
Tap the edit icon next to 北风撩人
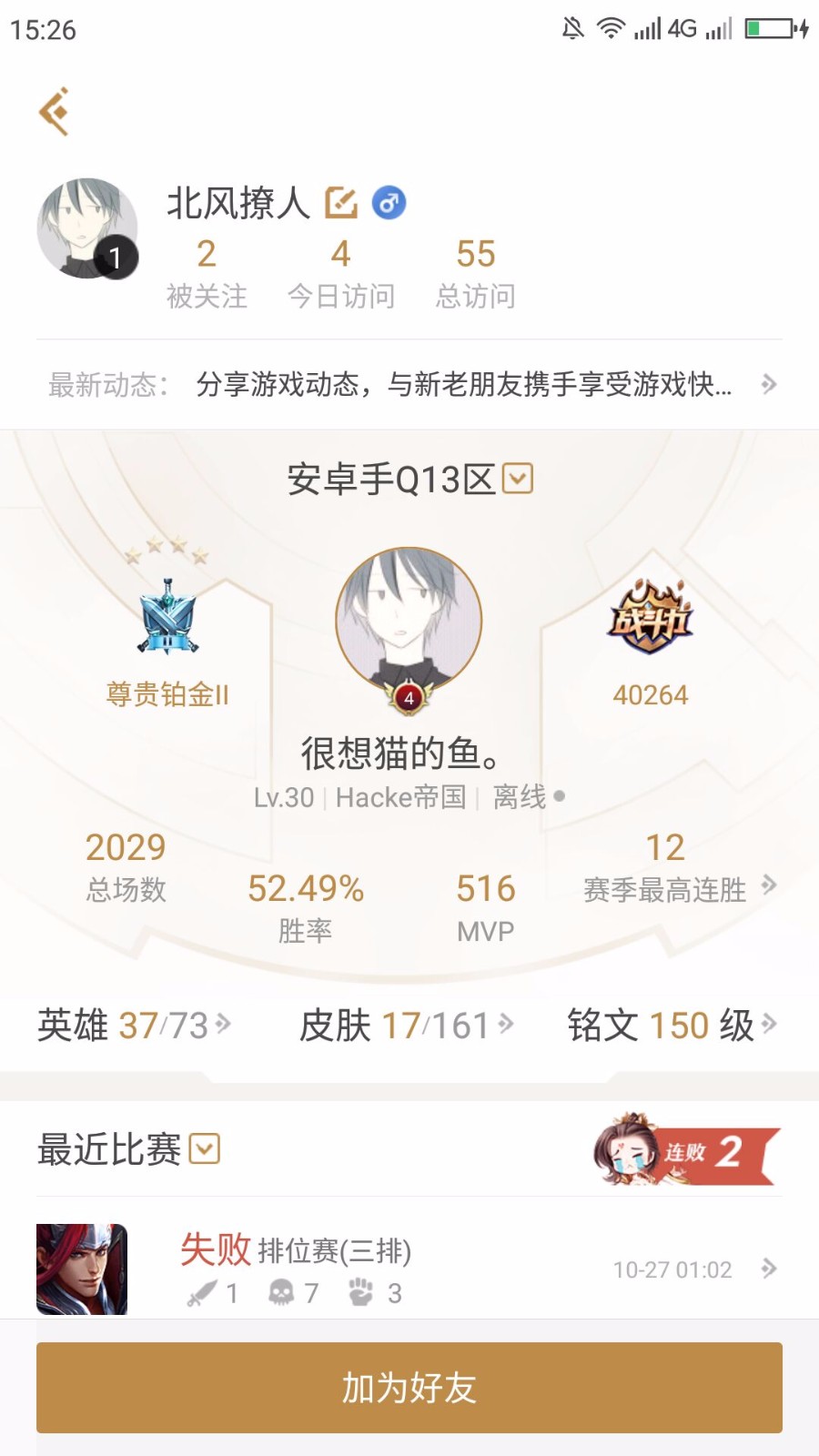[341, 203]
